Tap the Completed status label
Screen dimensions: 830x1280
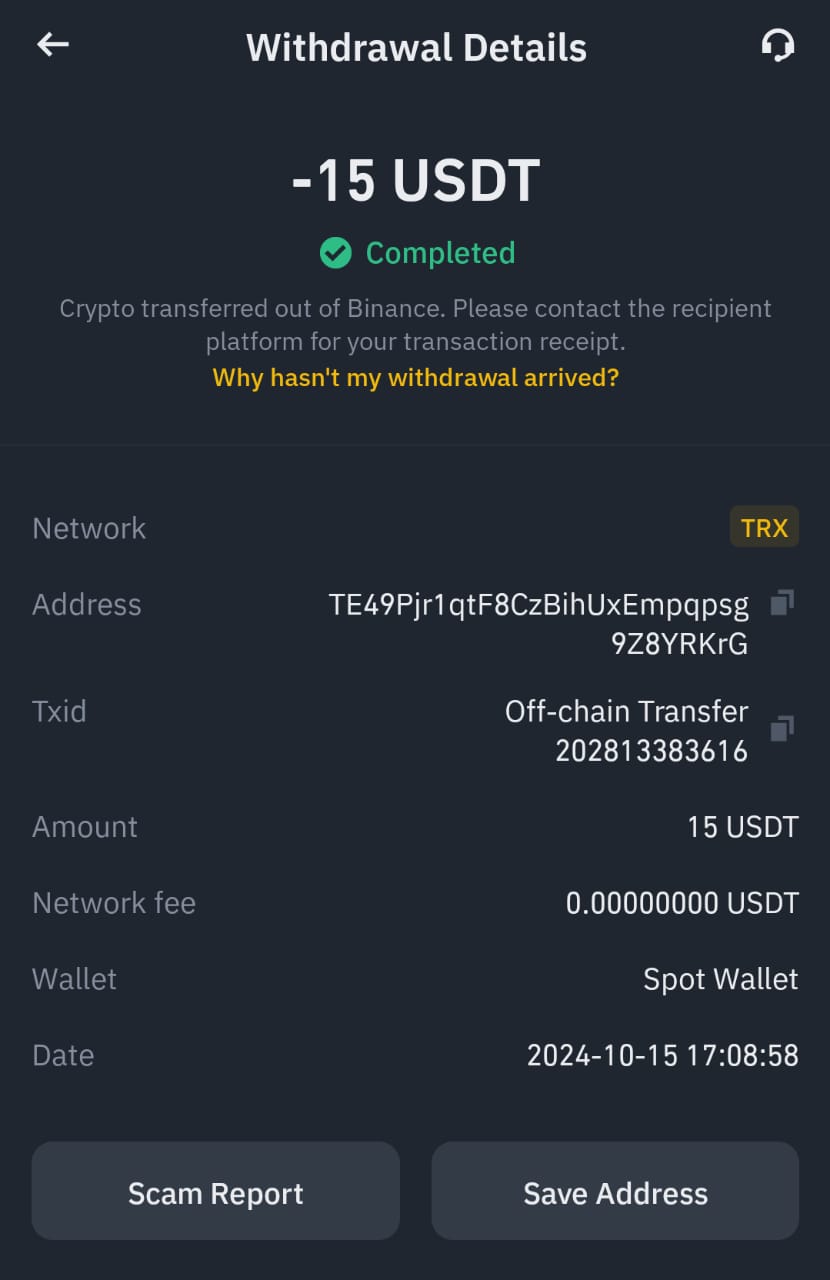point(440,253)
